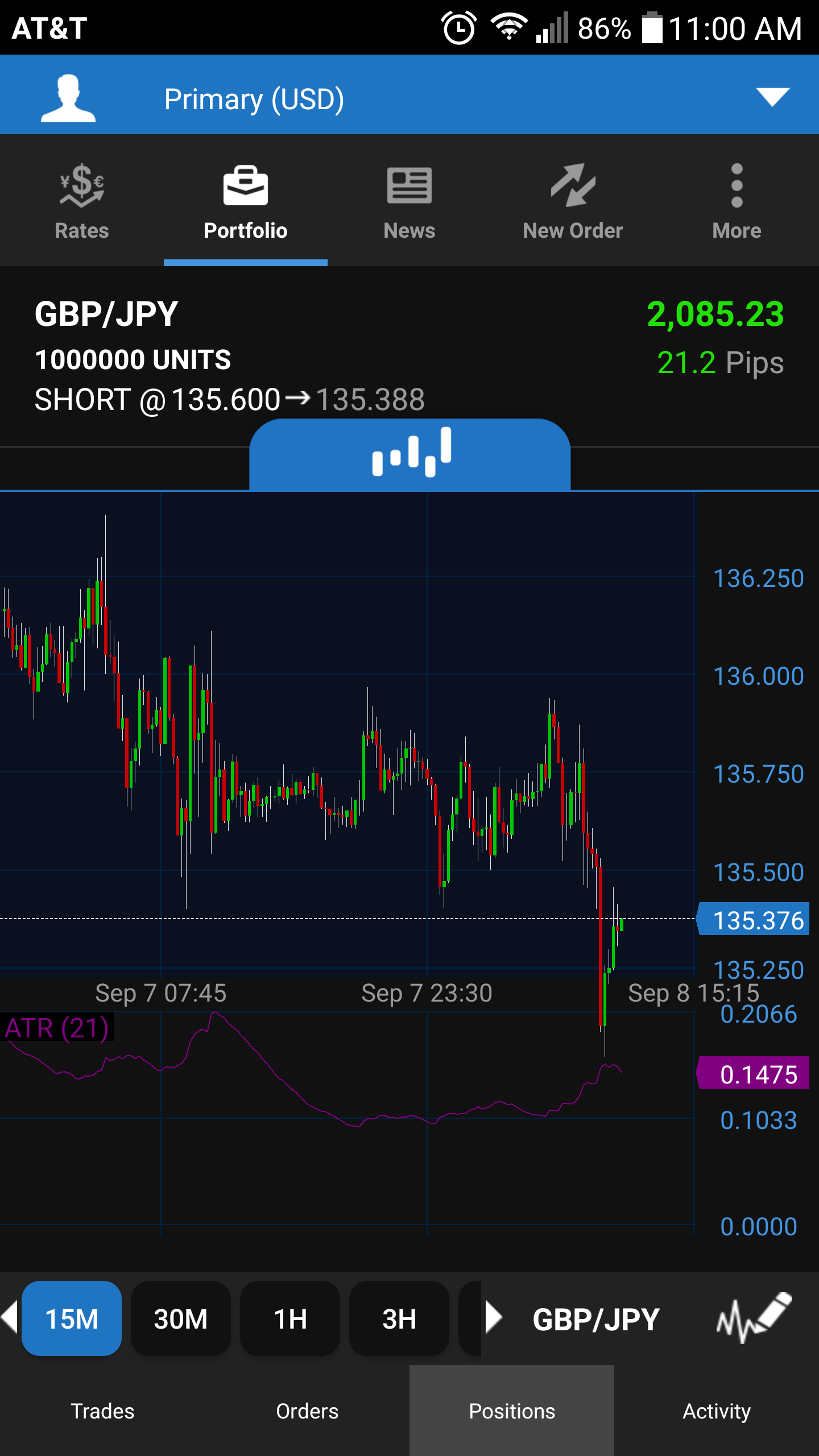
Task: Change the GBP/JPY chart instrument
Action: coord(595,1319)
